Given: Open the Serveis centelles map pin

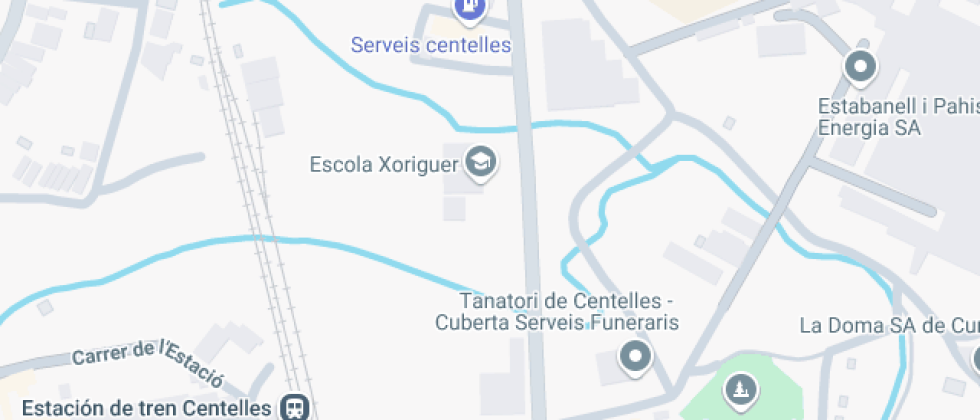Looking at the screenshot, I should tap(470, 9).
